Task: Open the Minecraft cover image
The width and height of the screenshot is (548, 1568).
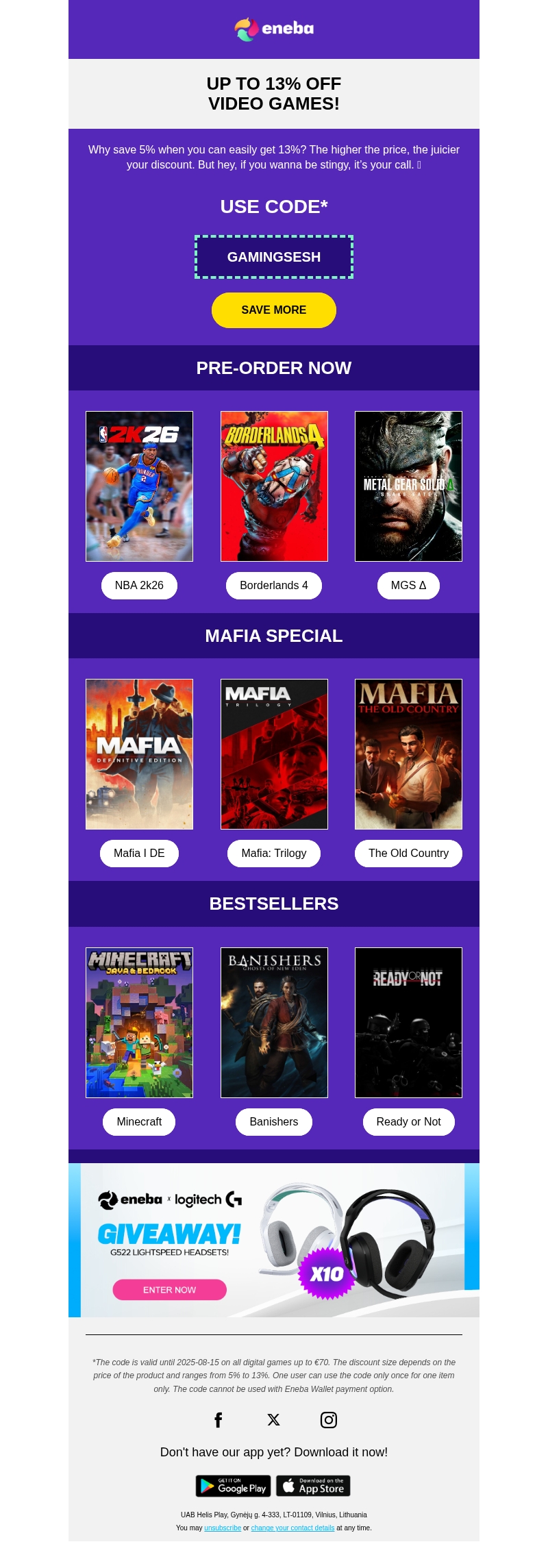Action: point(139,1023)
